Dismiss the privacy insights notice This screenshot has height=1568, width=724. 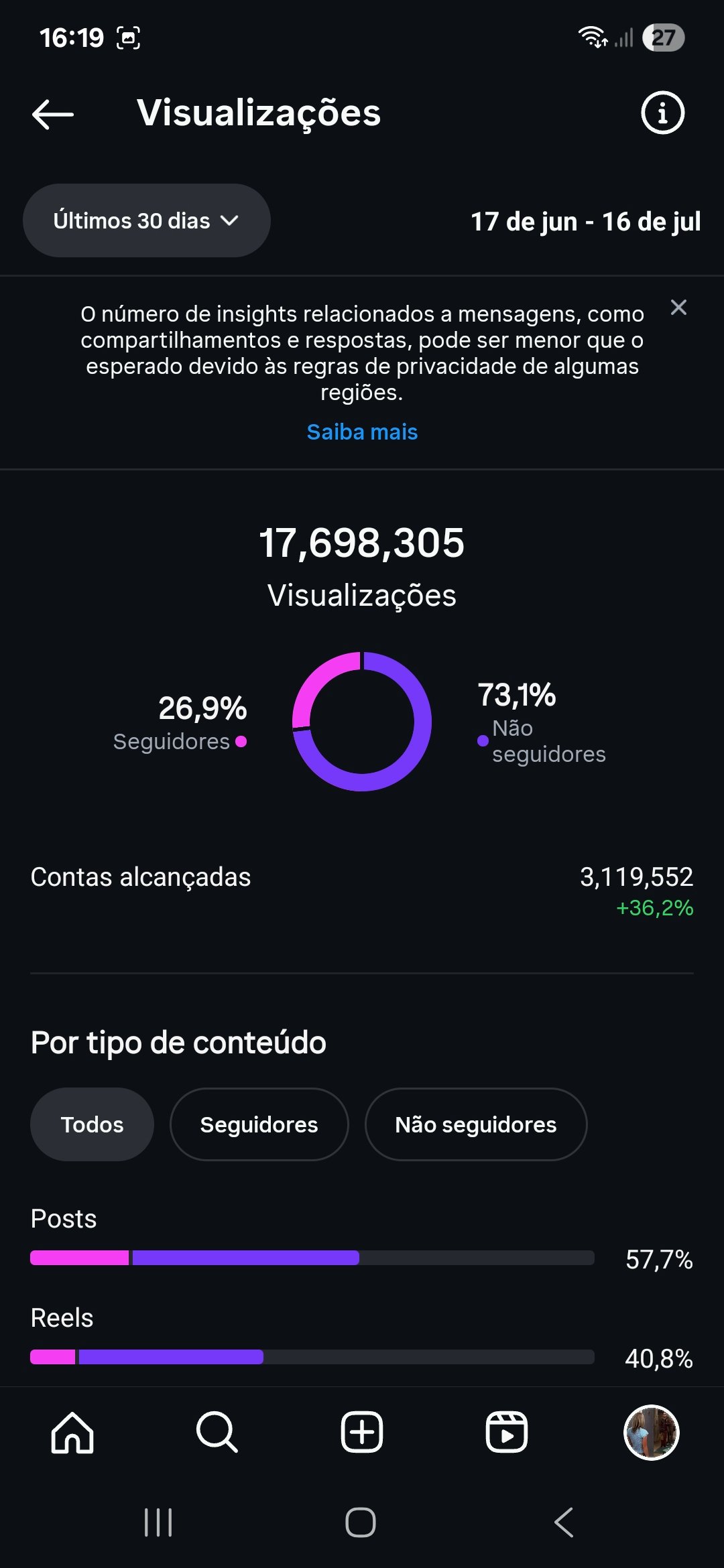[678, 308]
